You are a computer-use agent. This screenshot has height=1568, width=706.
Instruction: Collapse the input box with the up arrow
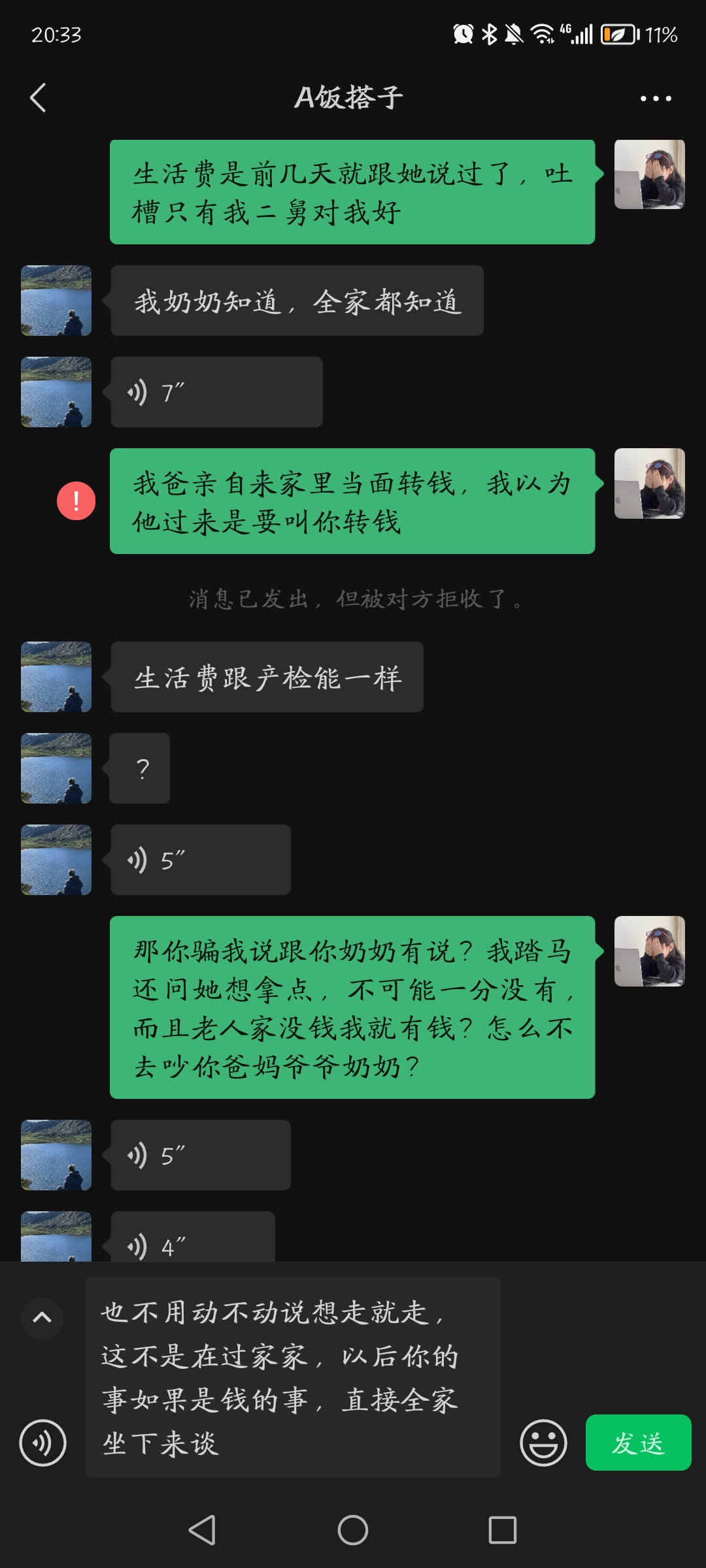click(x=42, y=1318)
